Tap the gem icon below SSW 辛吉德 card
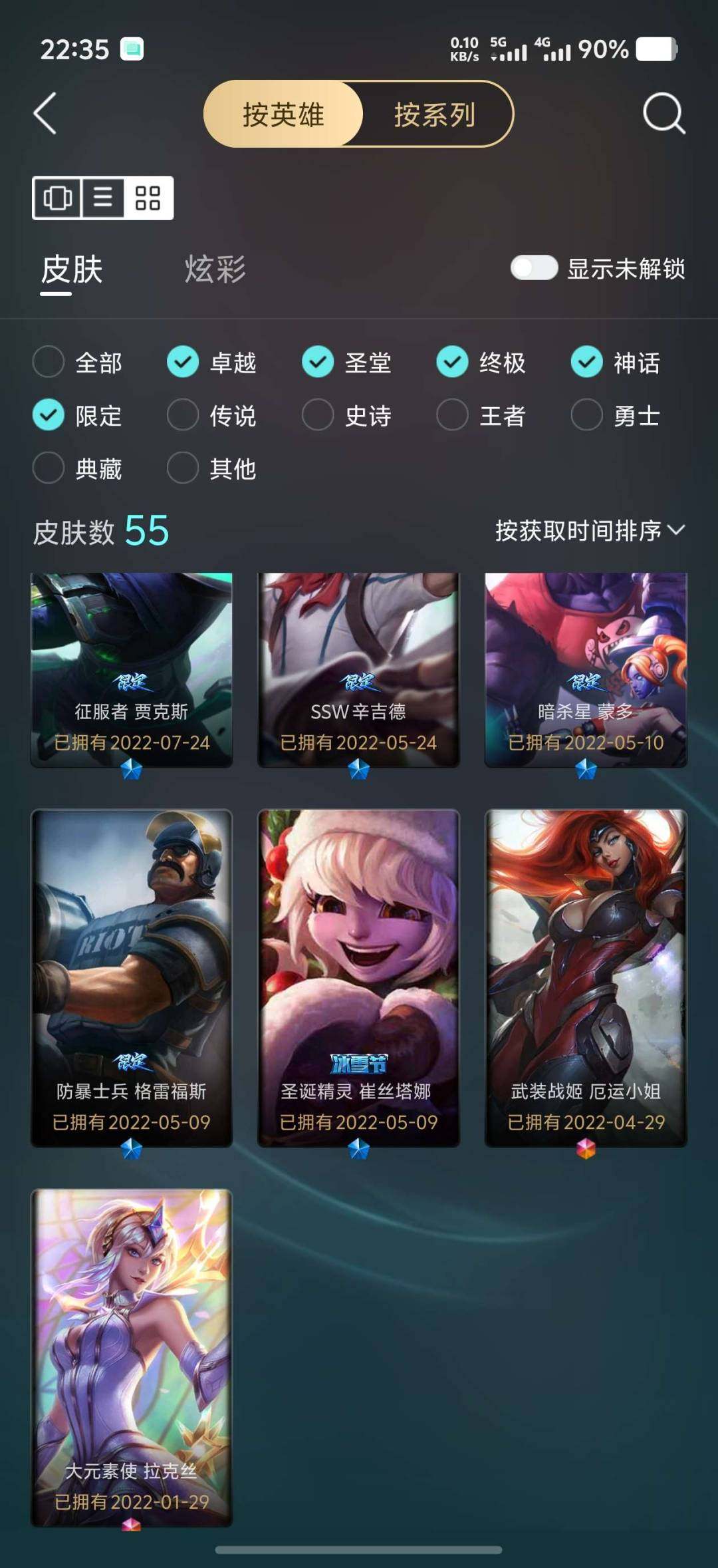The image size is (718, 1568). tap(359, 768)
